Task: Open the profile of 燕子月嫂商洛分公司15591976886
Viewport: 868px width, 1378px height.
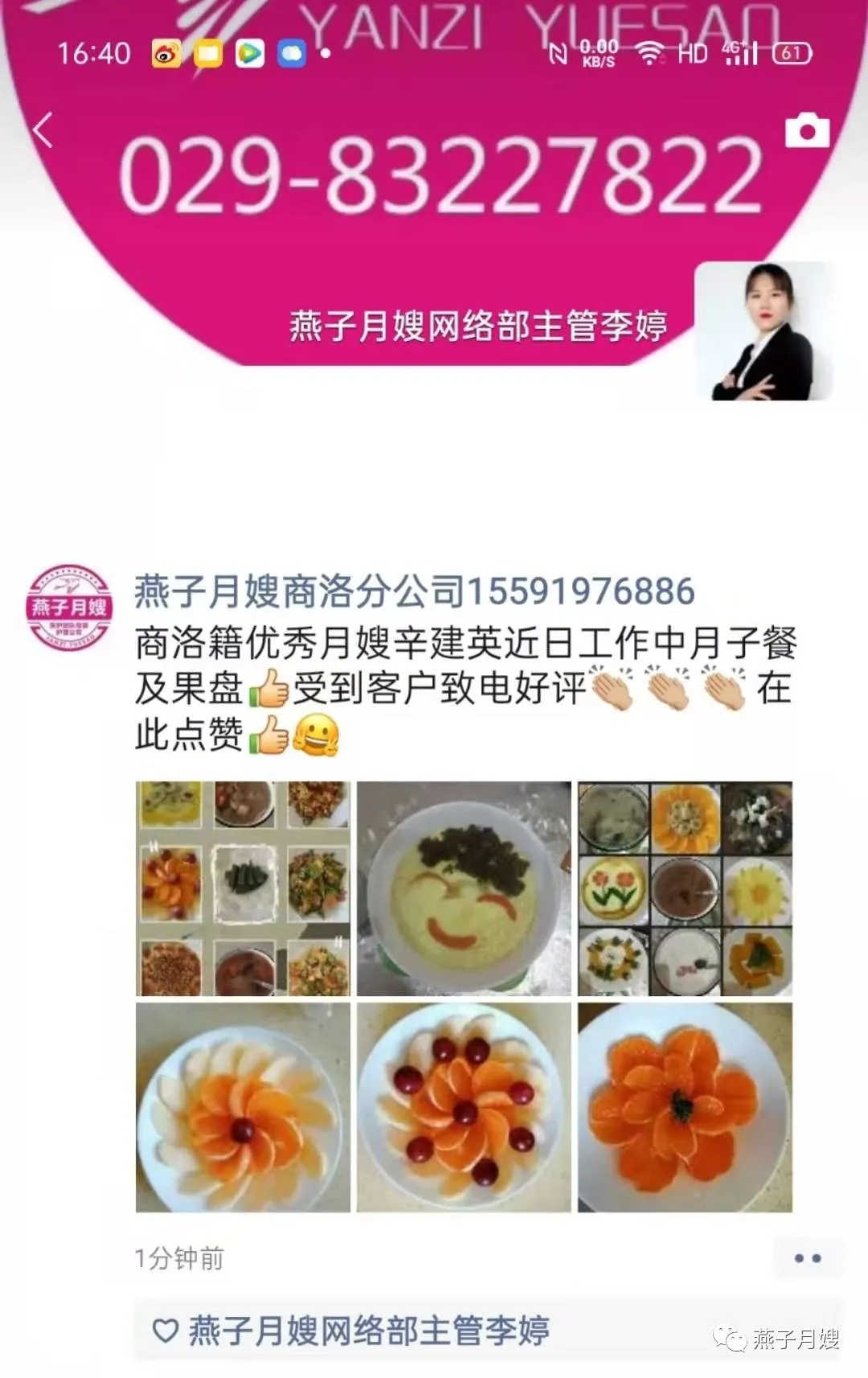Action: pyautogui.click(x=414, y=592)
